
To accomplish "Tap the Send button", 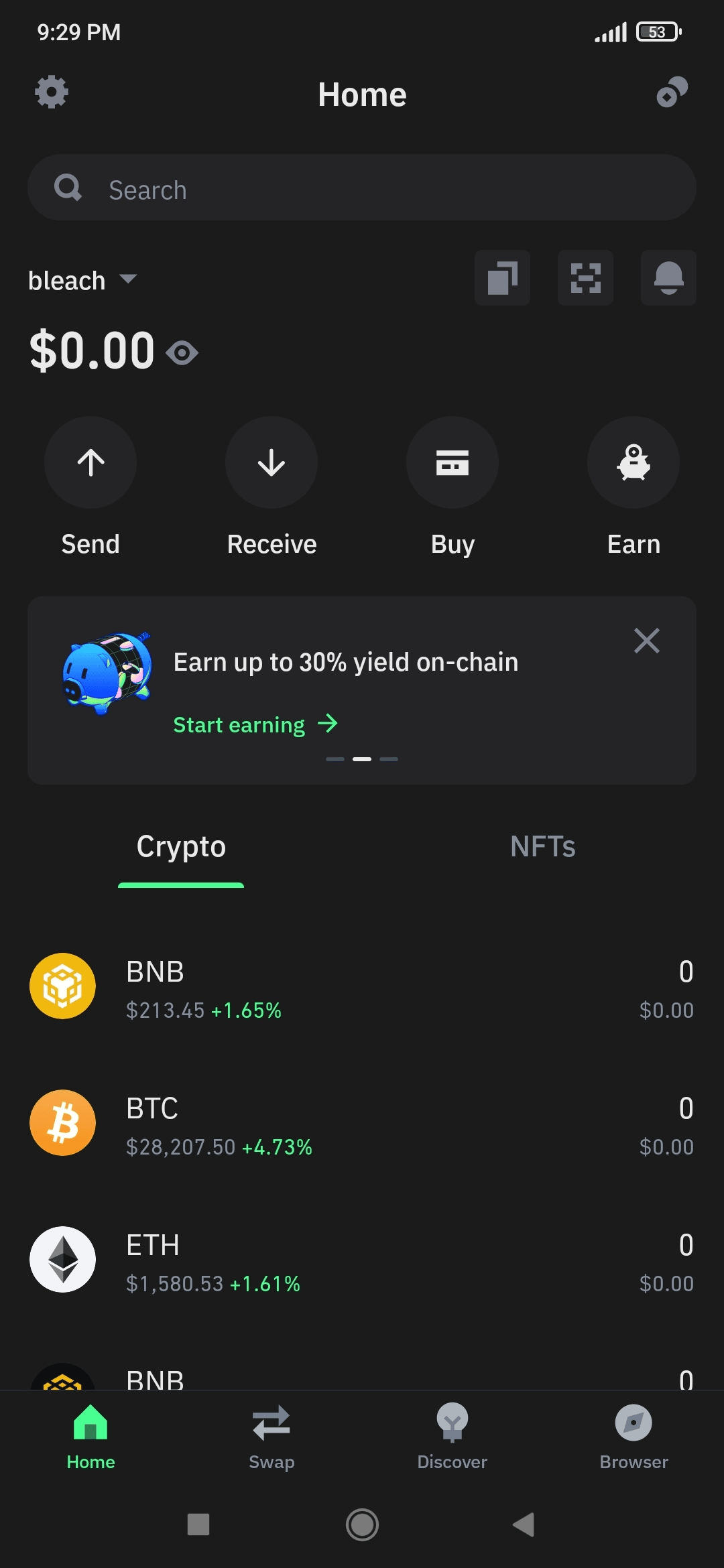I will tap(90, 462).
